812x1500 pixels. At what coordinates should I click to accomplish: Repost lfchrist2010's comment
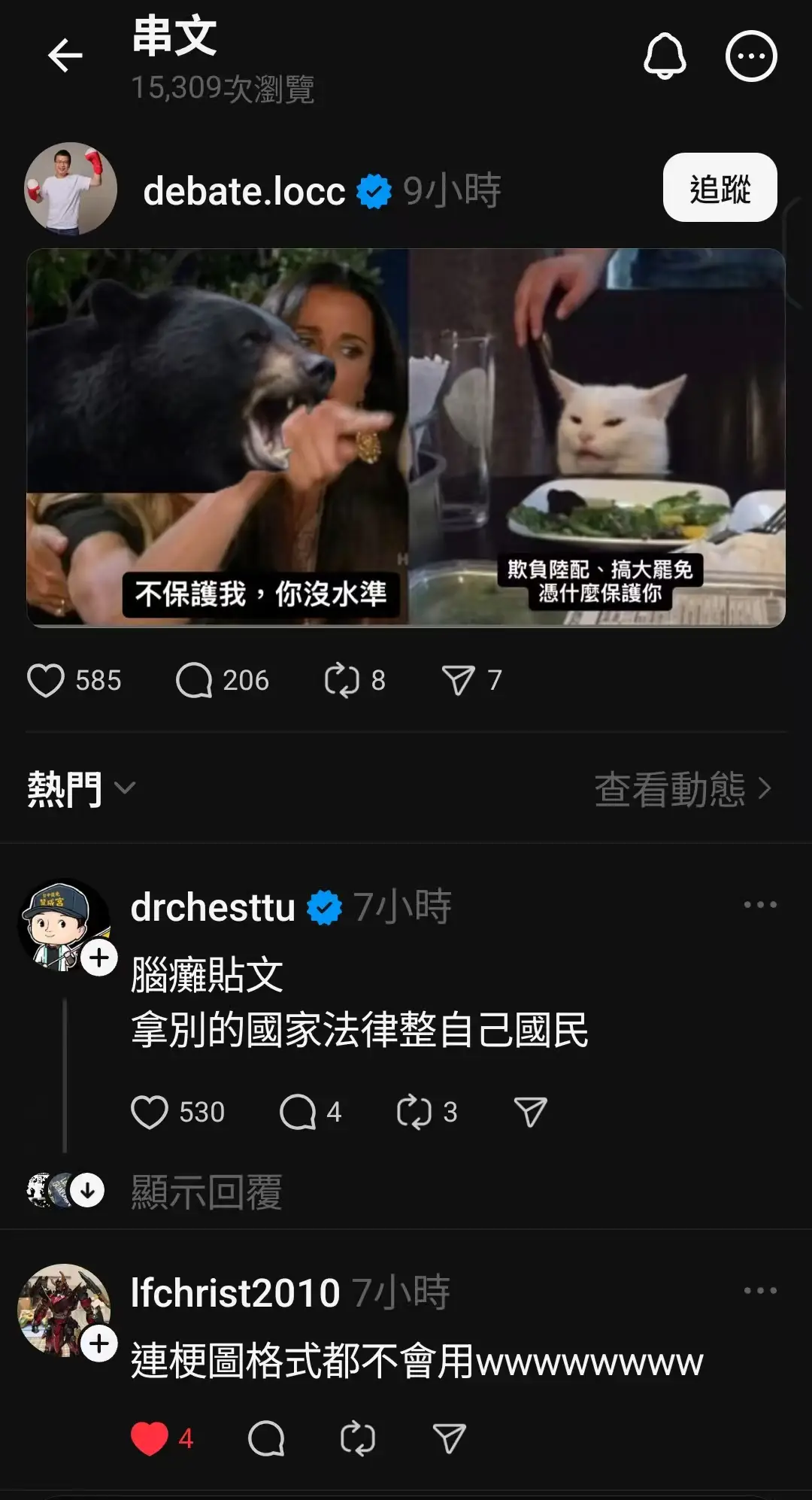(x=357, y=1439)
